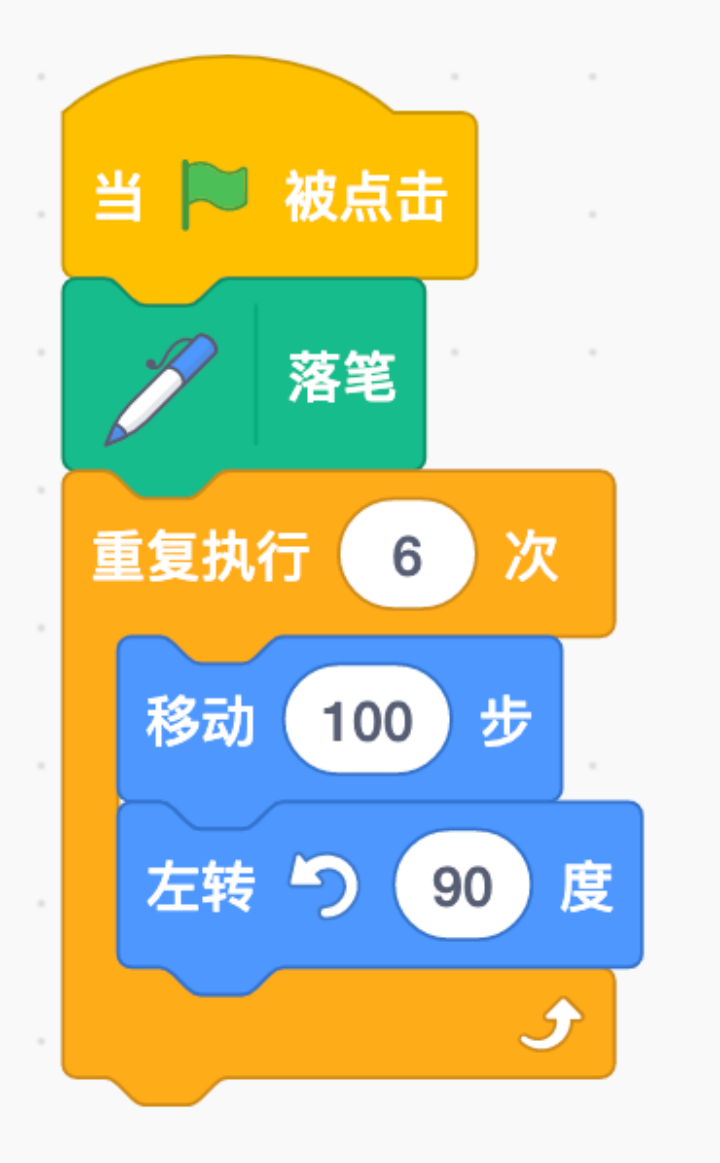
Task: Tap the 重复执行 repeat loop block
Action: (x=200, y=558)
